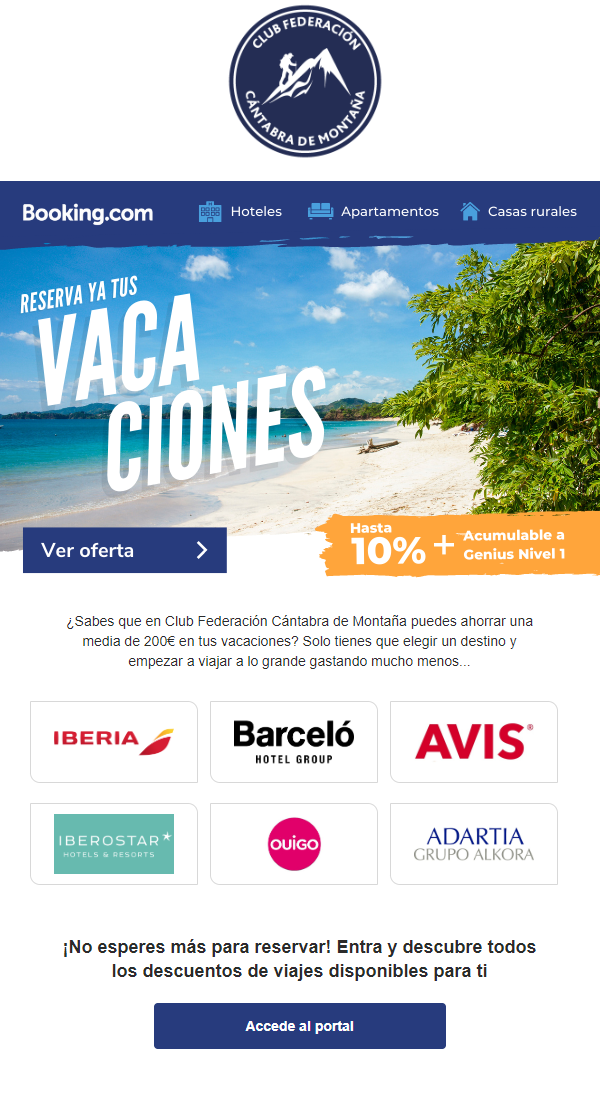This screenshot has width=600, height=1093.
Task: Open the Ouigo discount card
Action: click(293, 843)
